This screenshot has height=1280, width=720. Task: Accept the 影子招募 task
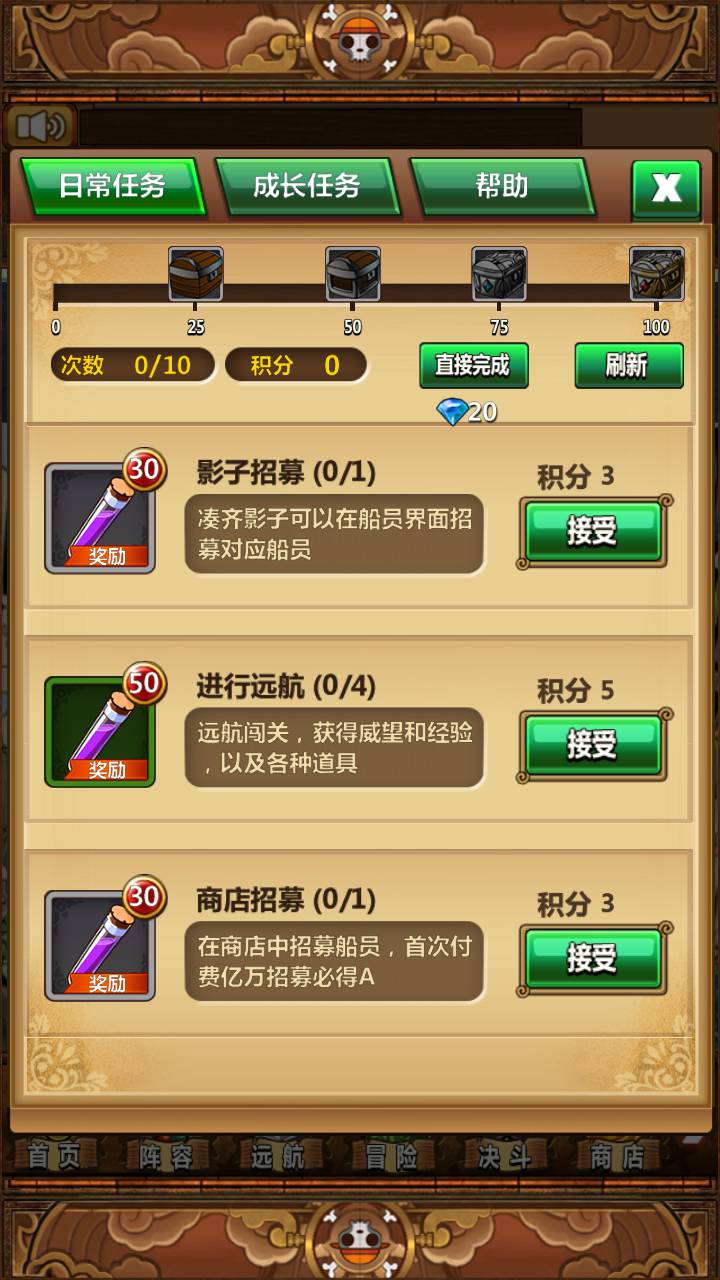592,532
